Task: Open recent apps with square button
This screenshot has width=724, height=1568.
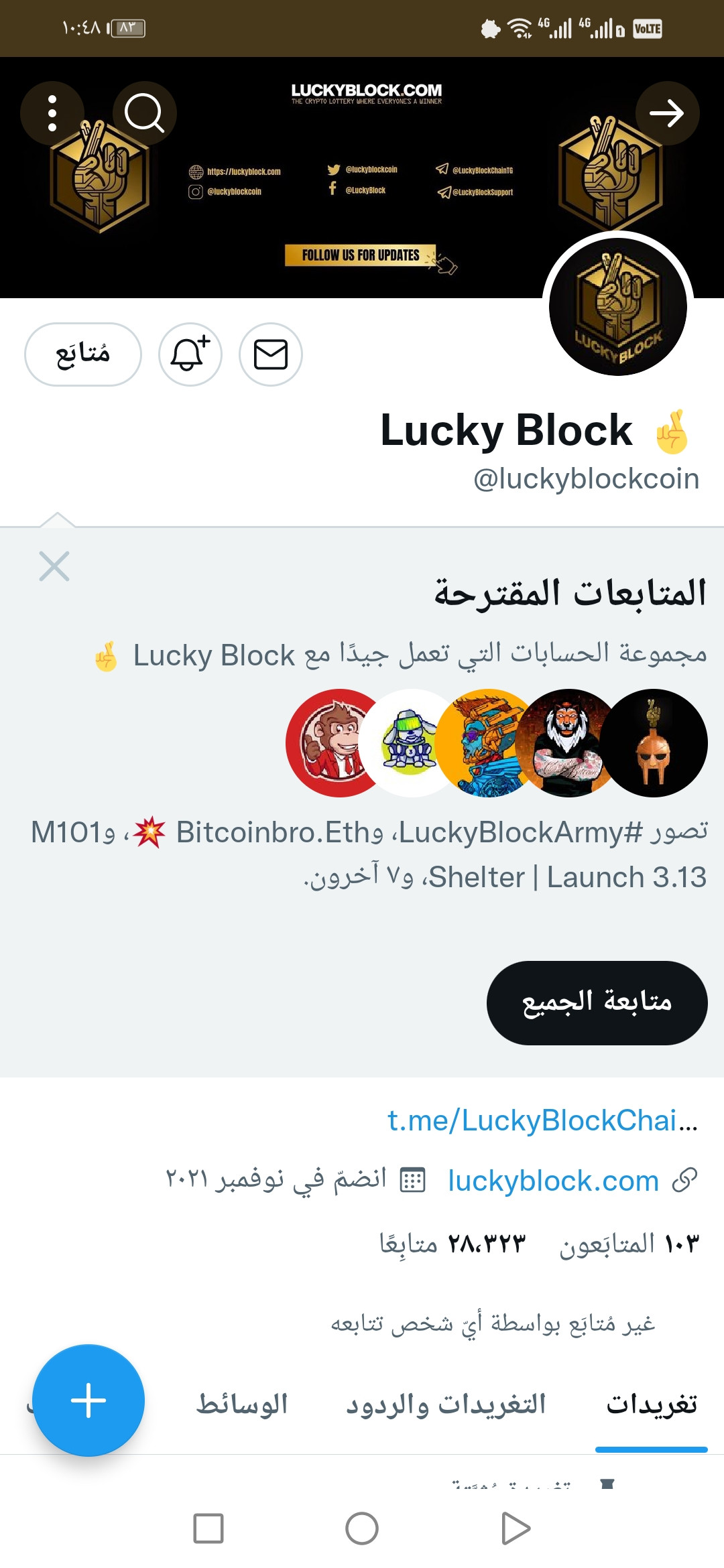Action: pos(208,1529)
